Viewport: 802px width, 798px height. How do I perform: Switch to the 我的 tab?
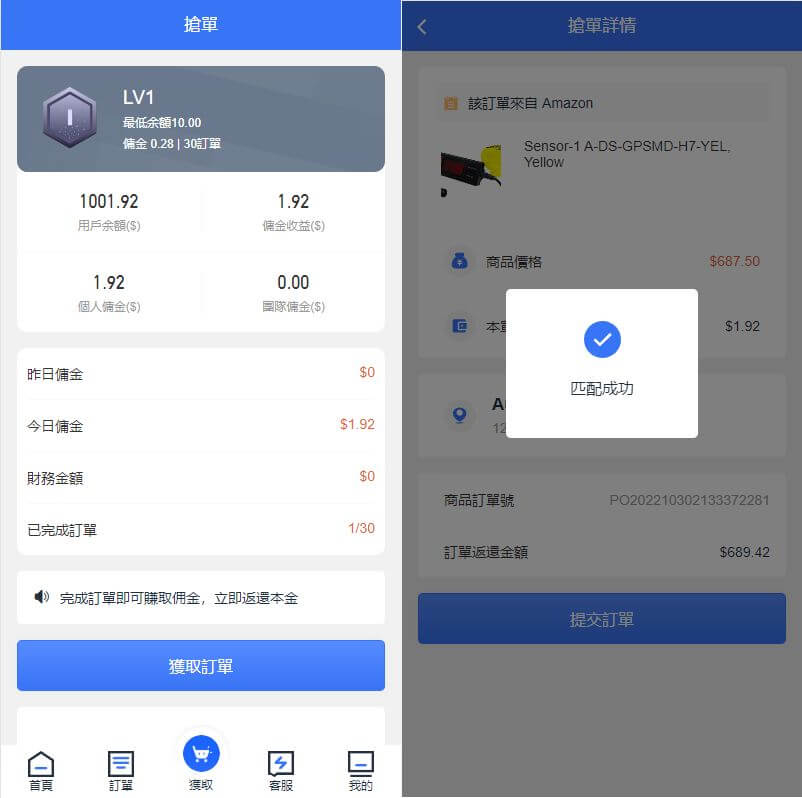pyautogui.click(x=361, y=770)
